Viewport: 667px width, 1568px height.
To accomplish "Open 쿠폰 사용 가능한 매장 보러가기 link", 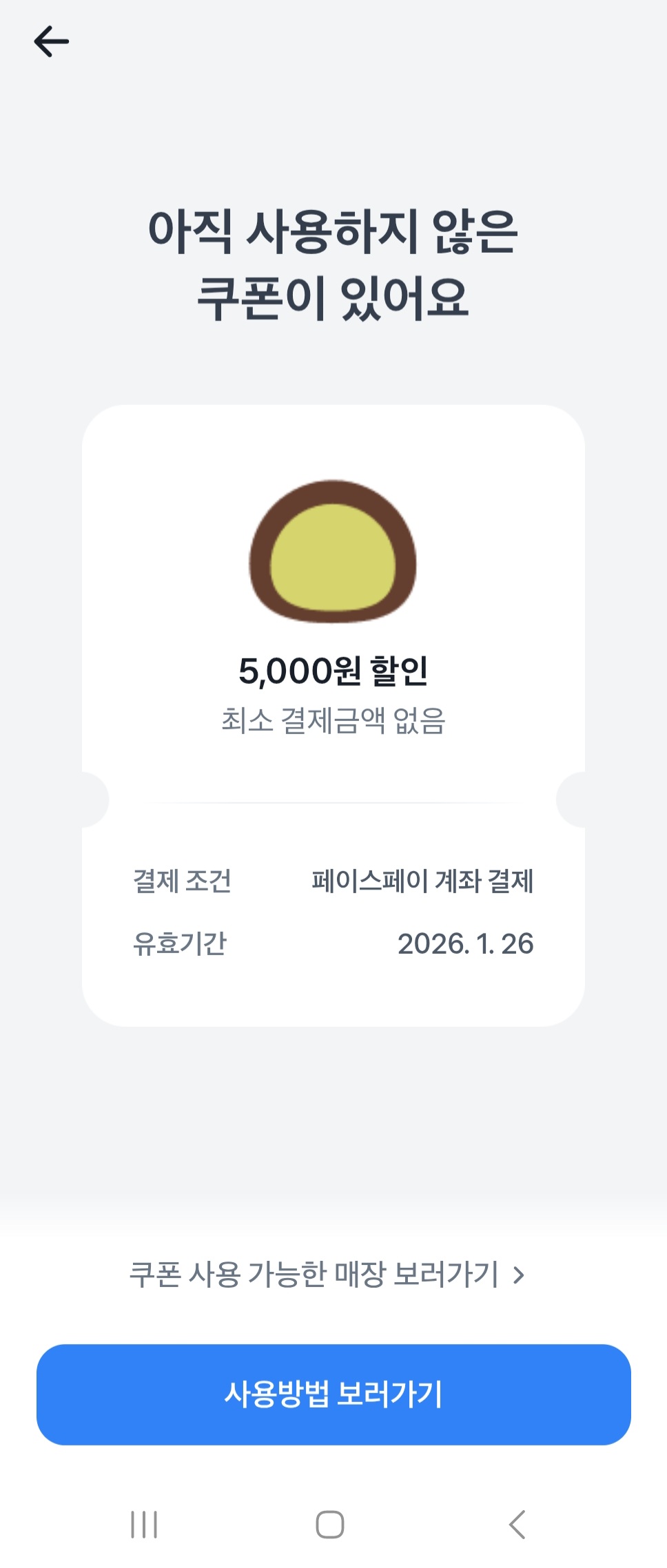I will pyautogui.click(x=327, y=1275).
